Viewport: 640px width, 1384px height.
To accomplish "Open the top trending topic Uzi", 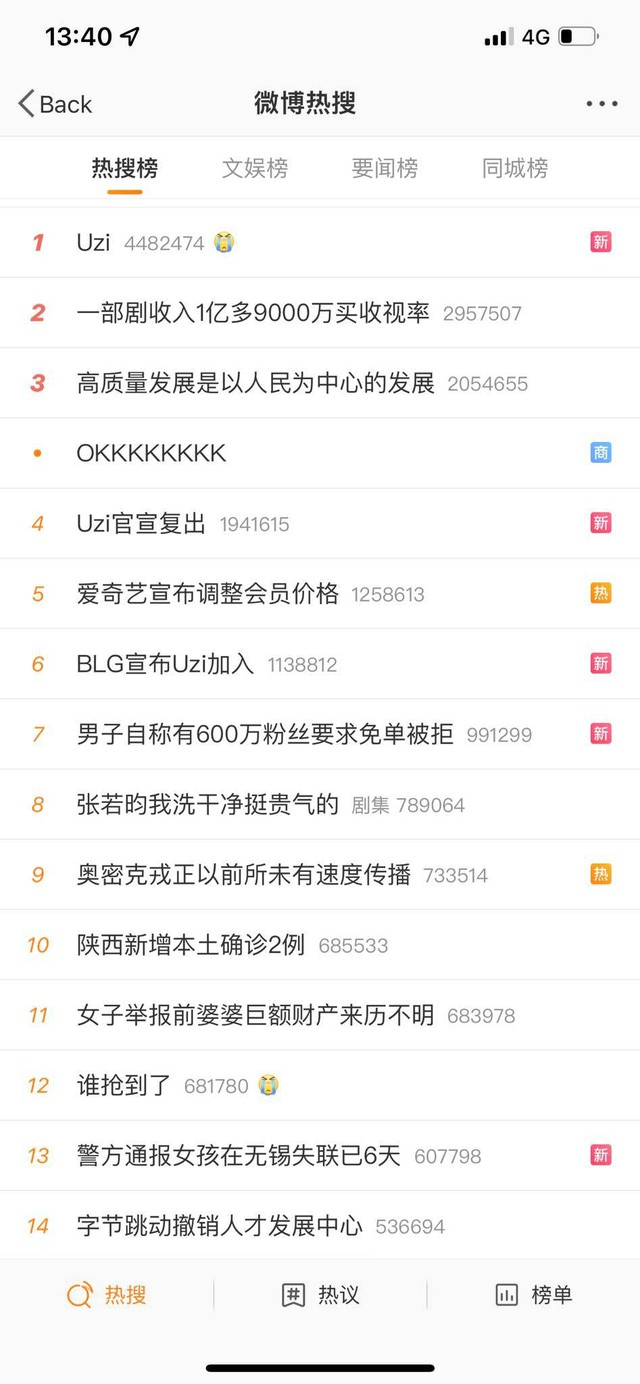I will pos(94,242).
